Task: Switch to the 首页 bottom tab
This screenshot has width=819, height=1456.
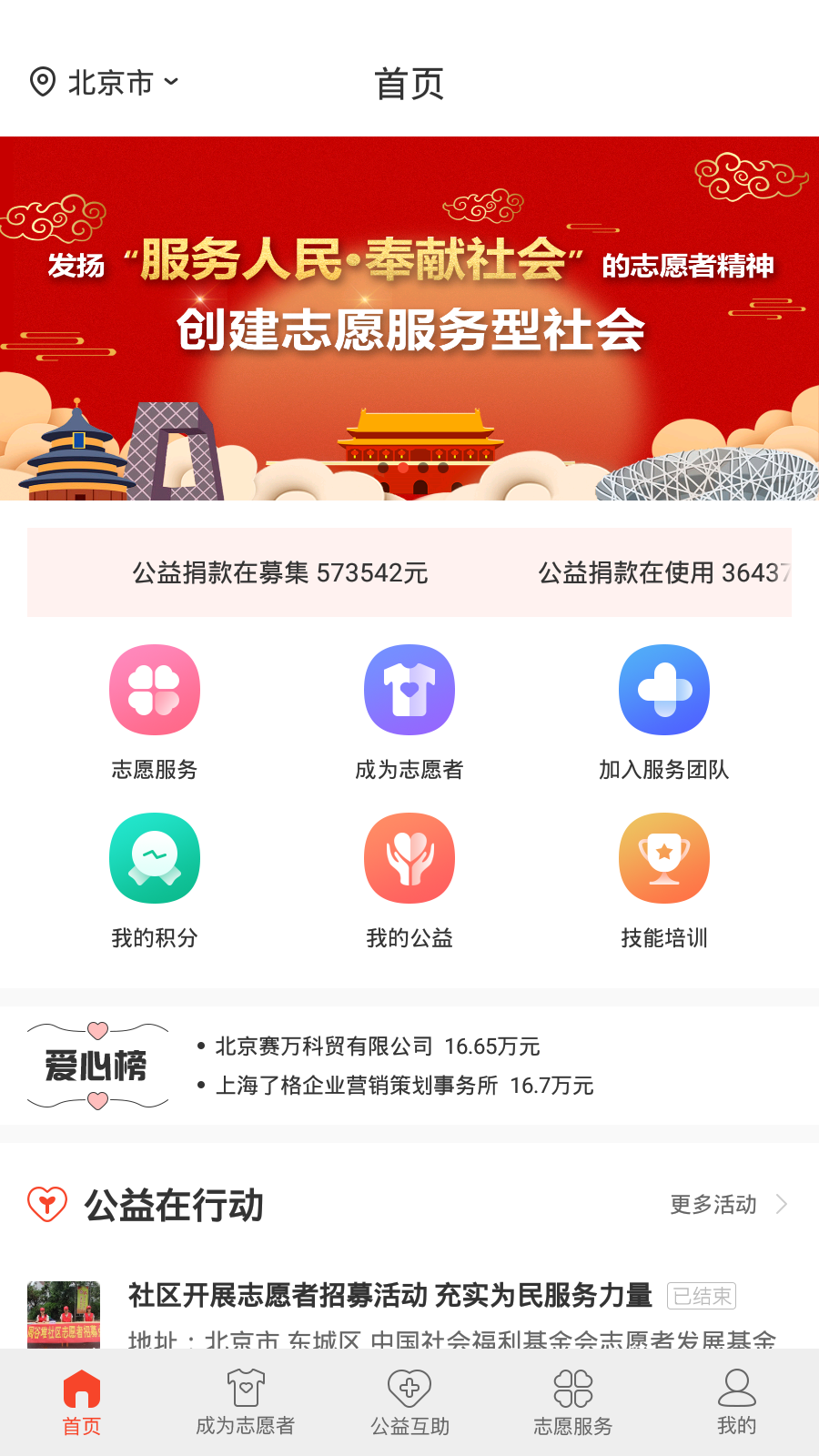Action: 82,1403
